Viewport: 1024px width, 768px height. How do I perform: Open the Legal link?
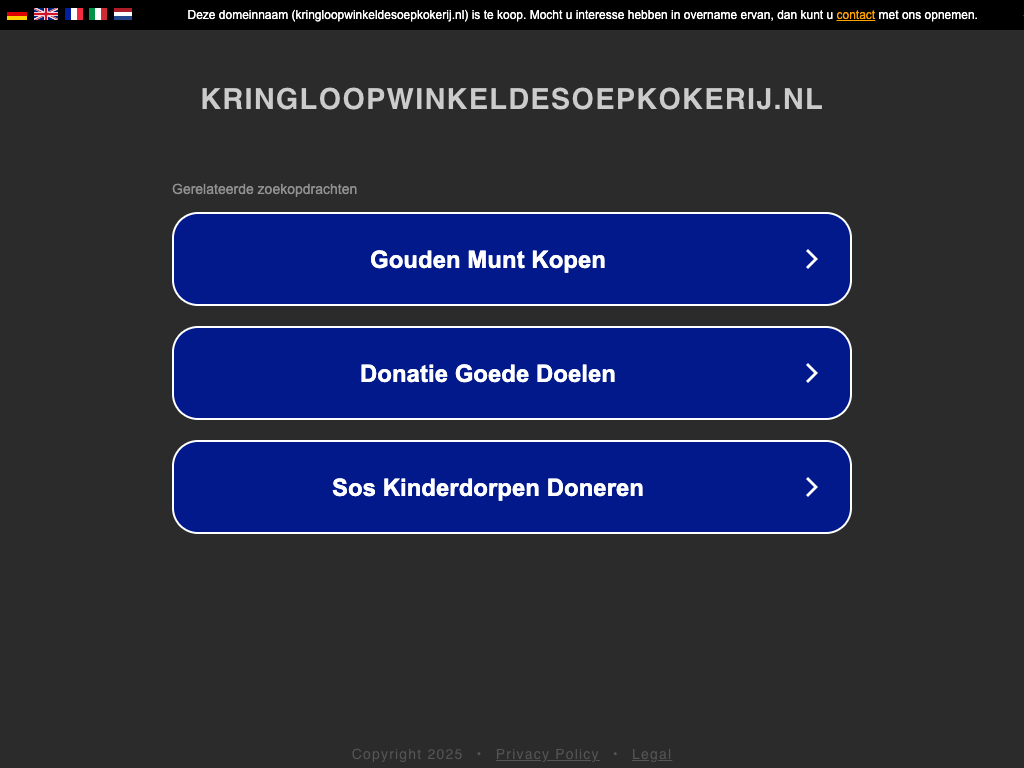651,754
